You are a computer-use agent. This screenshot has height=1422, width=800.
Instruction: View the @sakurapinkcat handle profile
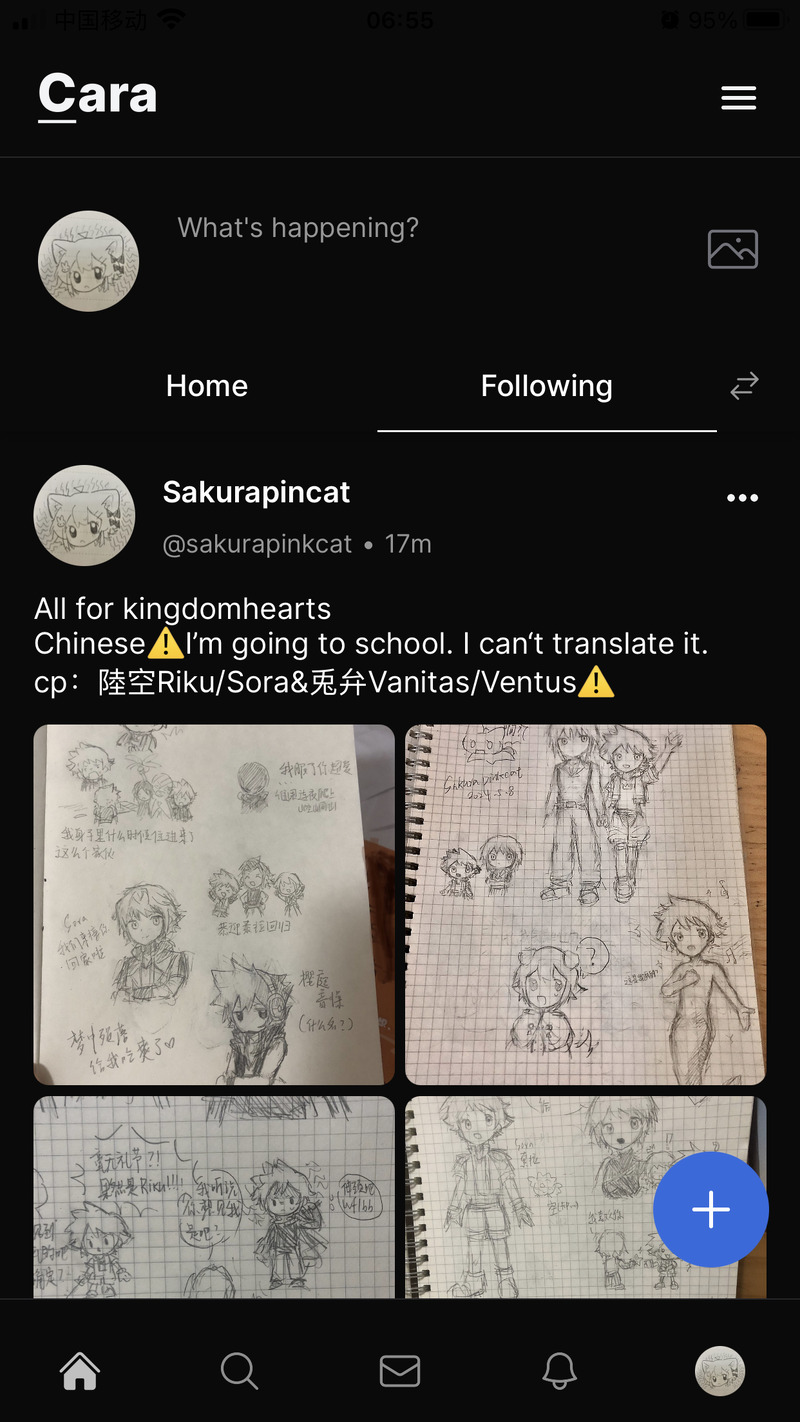click(x=257, y=544)
